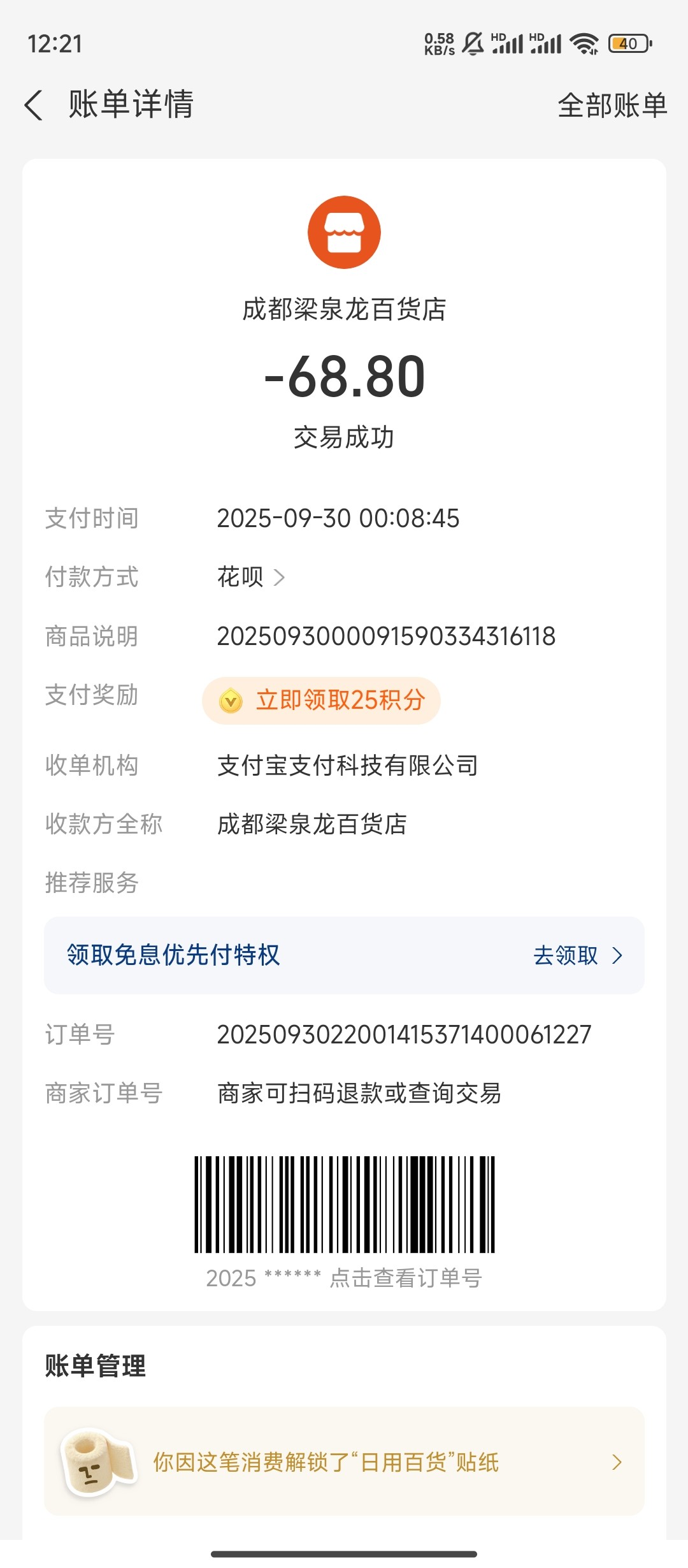688x1568 pixels.
Task: Tap the barcode to view the order number
Action: point(344,1205)
